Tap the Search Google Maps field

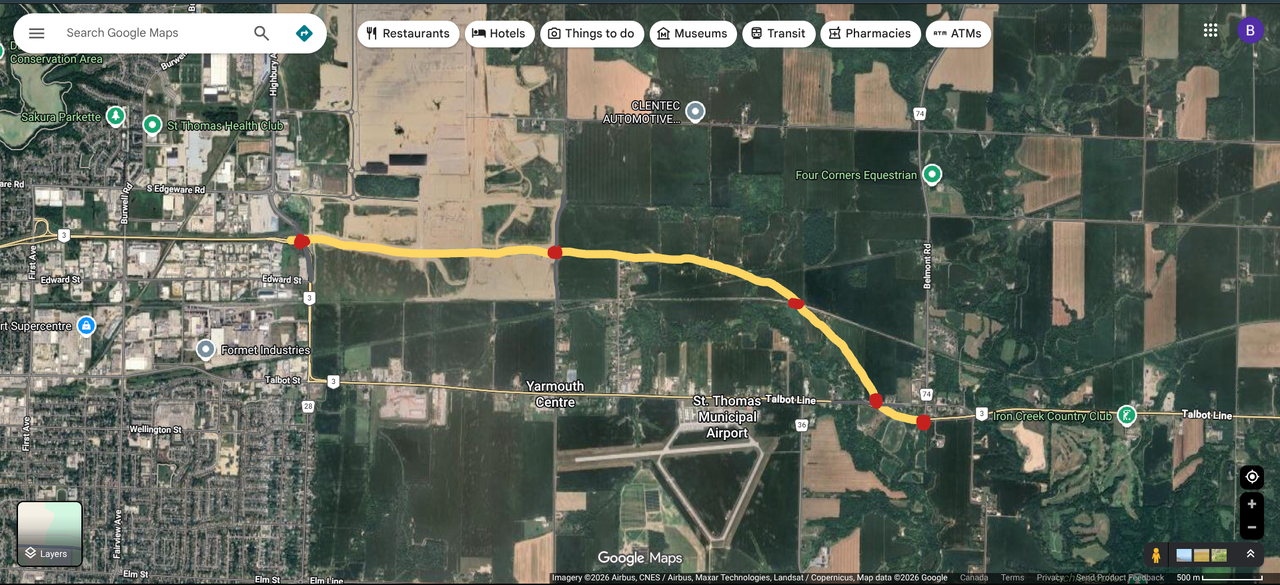pyautogui.click(x=150, y=33)
